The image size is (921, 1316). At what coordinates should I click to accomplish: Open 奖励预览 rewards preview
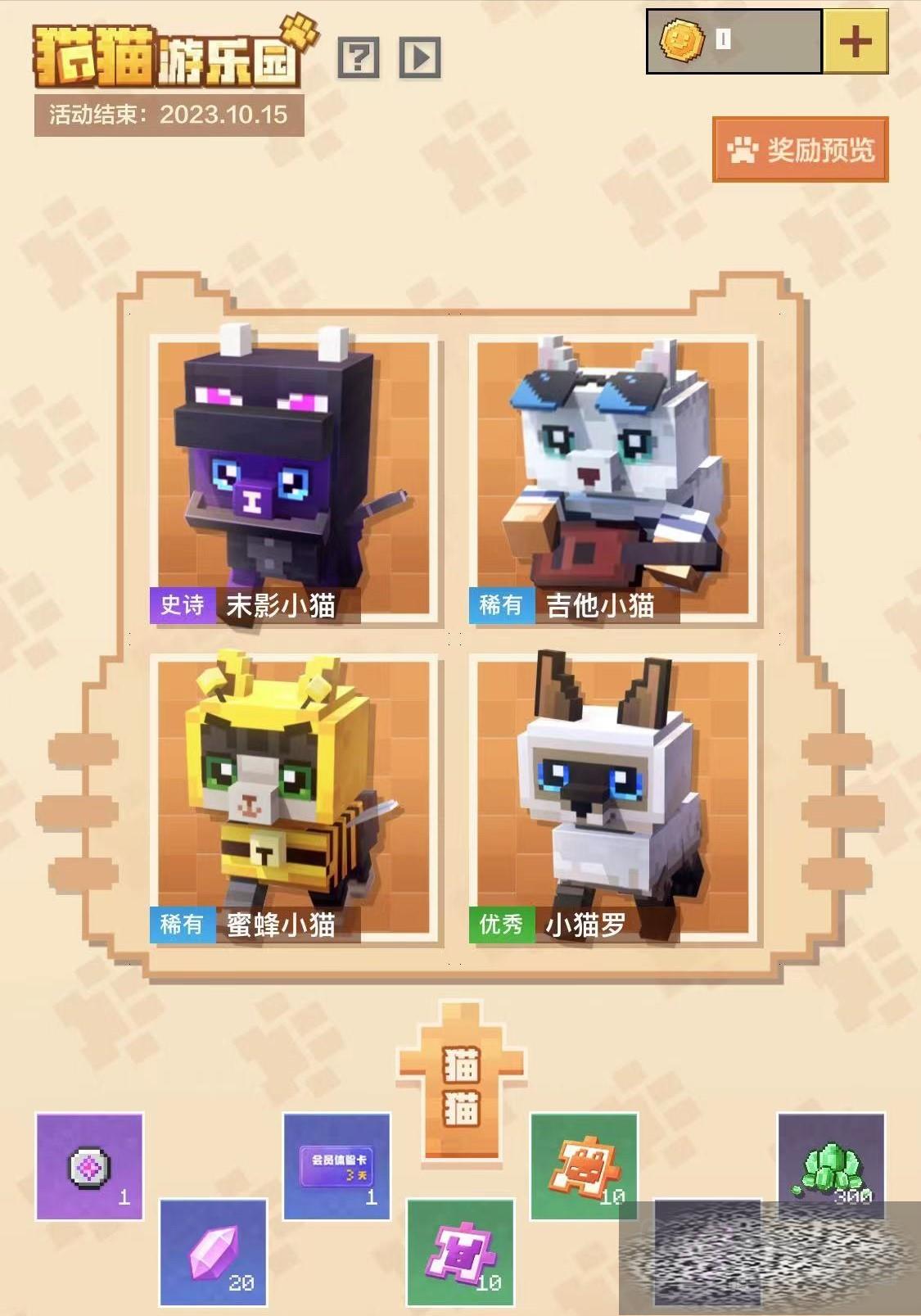pos(801,150)
